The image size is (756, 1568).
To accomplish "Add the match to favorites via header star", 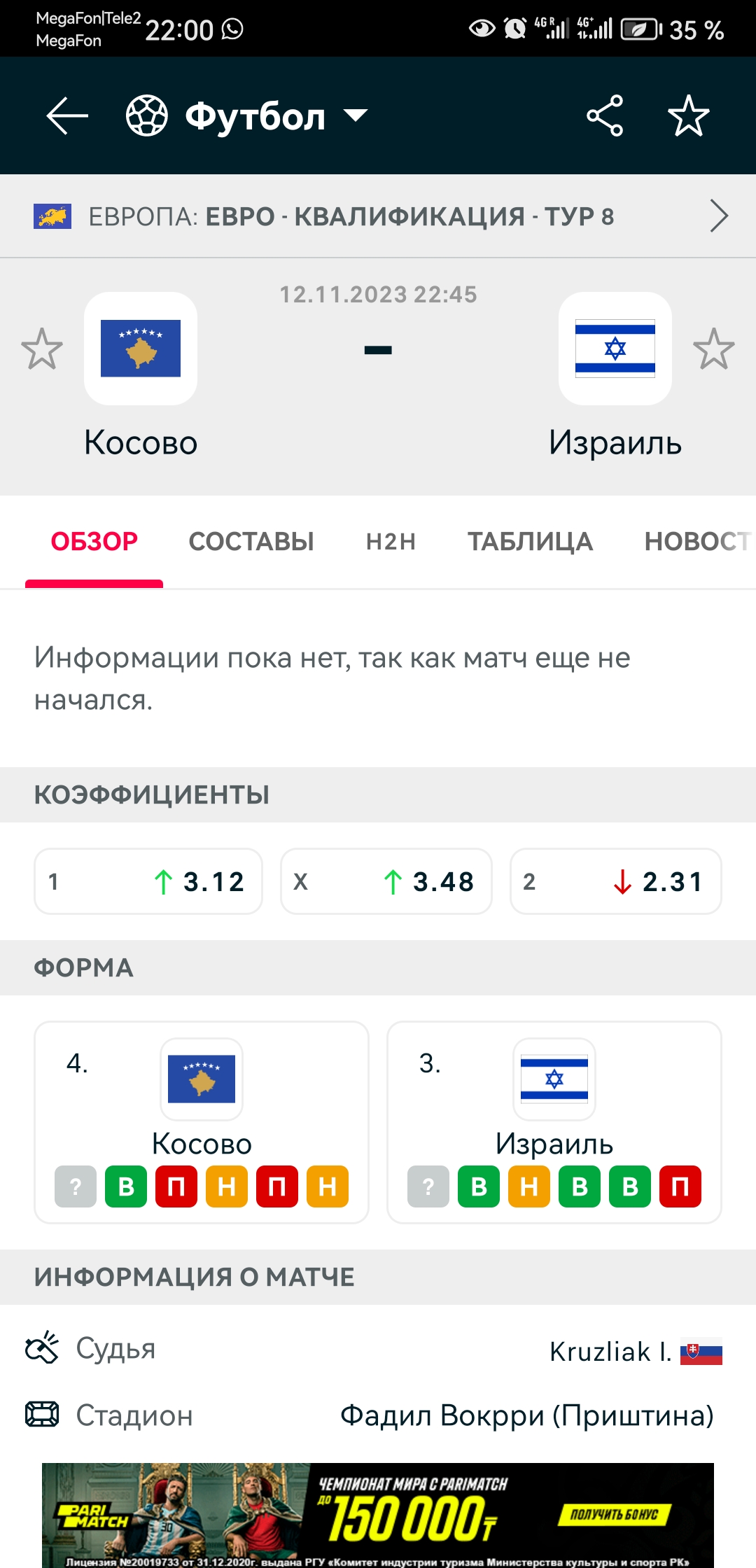I will pyautogui.click(x=689, y=115).
